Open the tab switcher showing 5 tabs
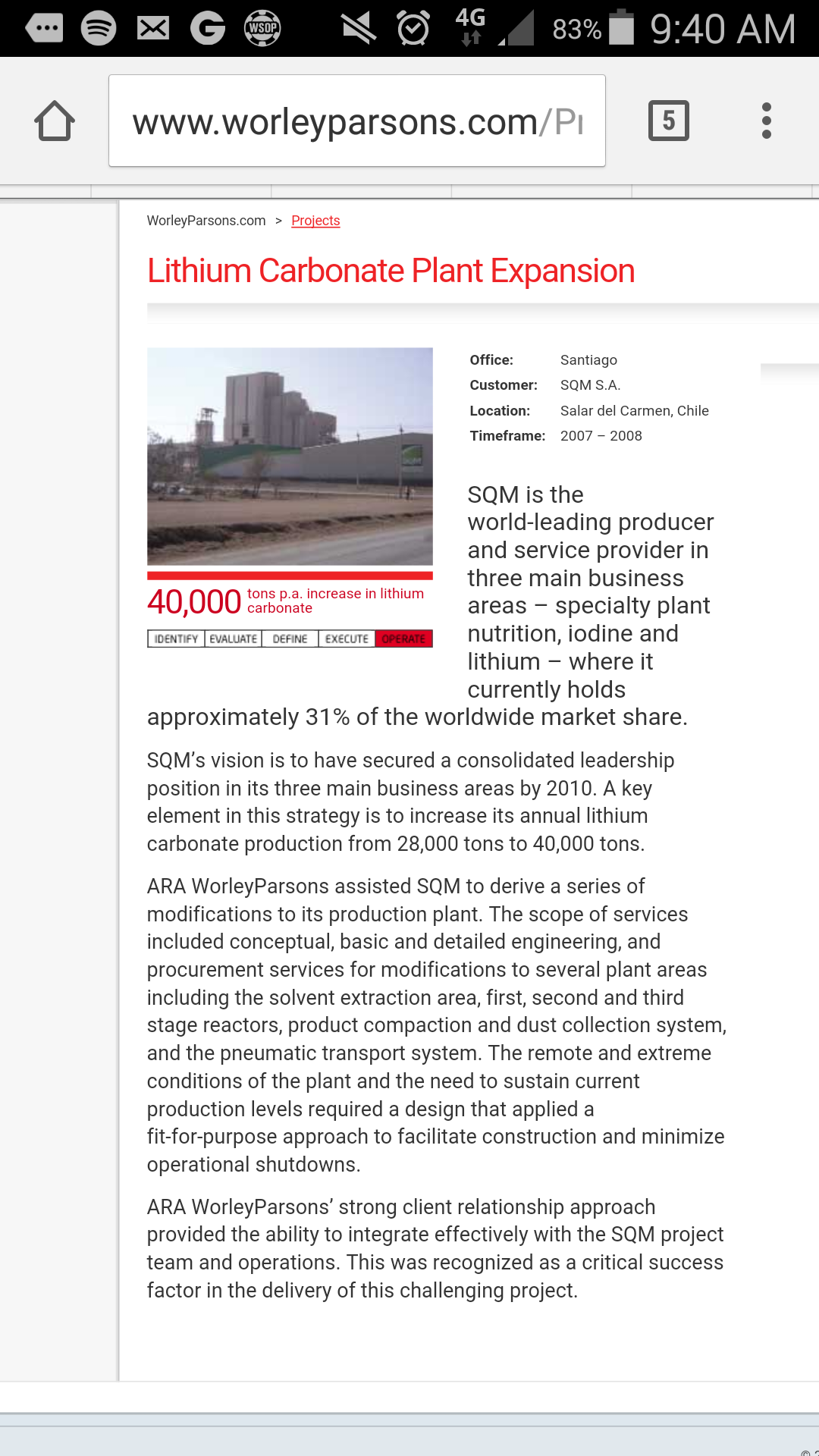The height and width of the screenshot is (1456, 819). 669,121
